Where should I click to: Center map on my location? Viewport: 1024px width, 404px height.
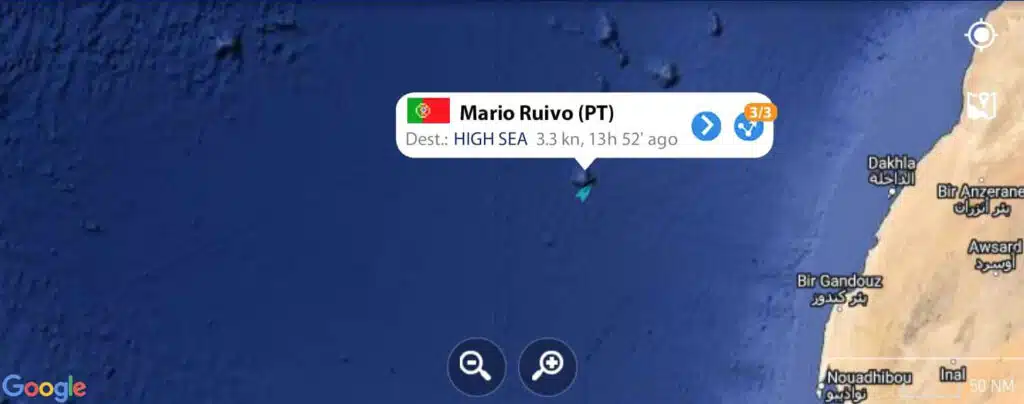coord(980,36)
